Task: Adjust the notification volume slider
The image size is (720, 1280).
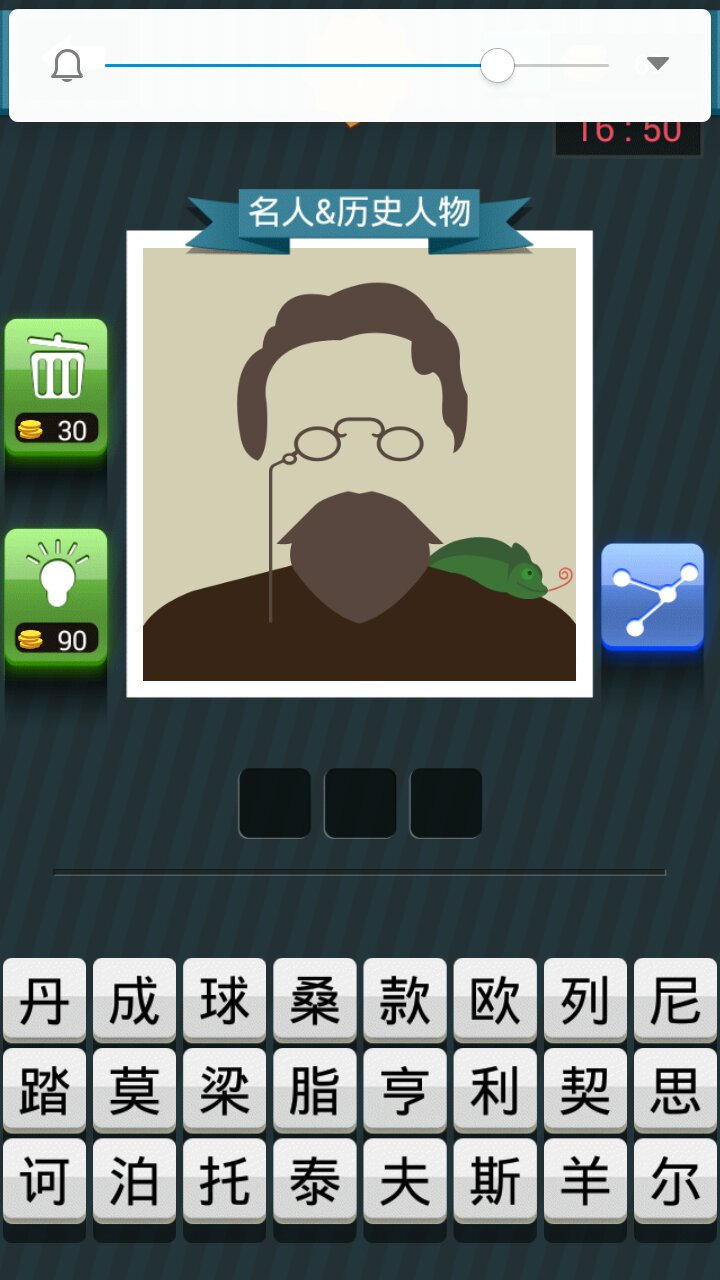Action: (x=497, y=66)
